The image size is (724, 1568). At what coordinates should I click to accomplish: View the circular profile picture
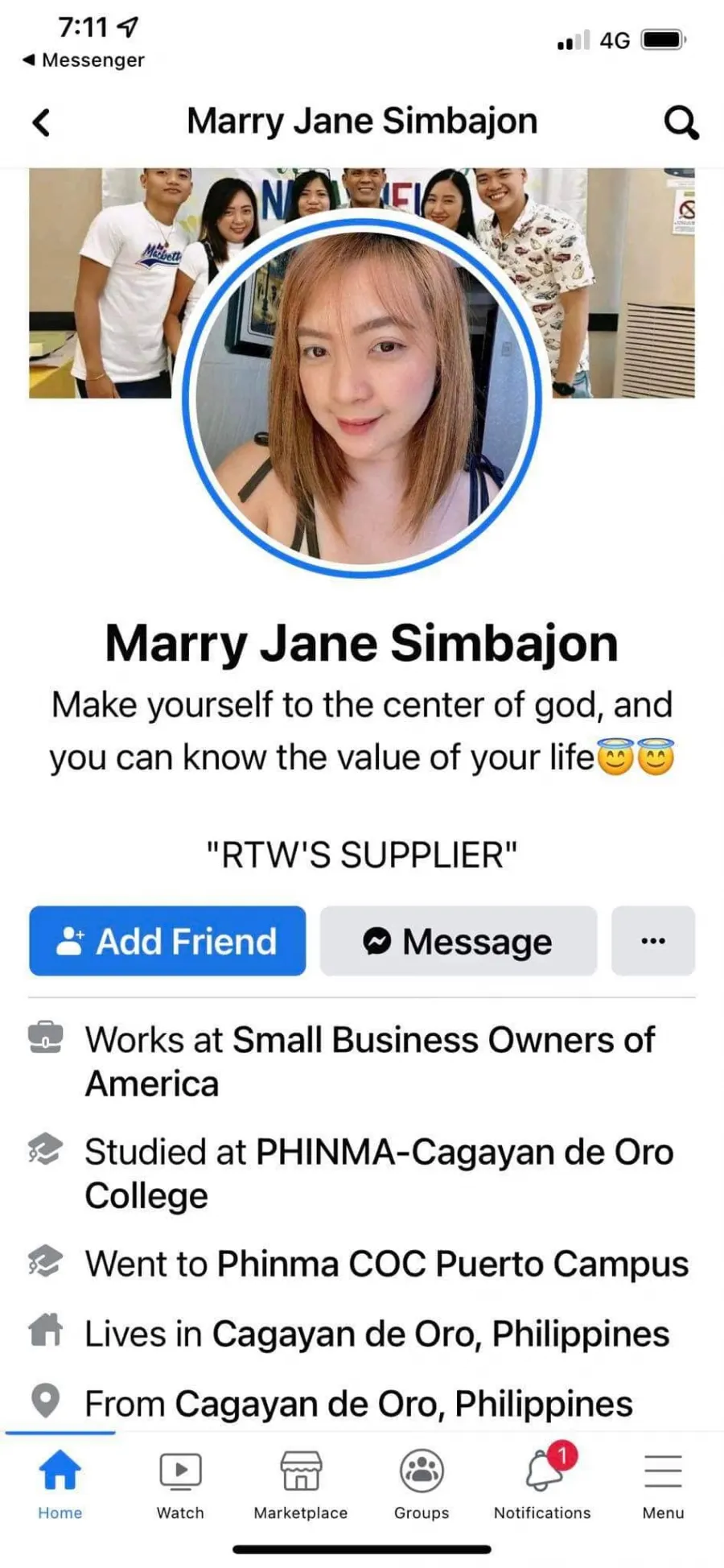pos(362,397)
